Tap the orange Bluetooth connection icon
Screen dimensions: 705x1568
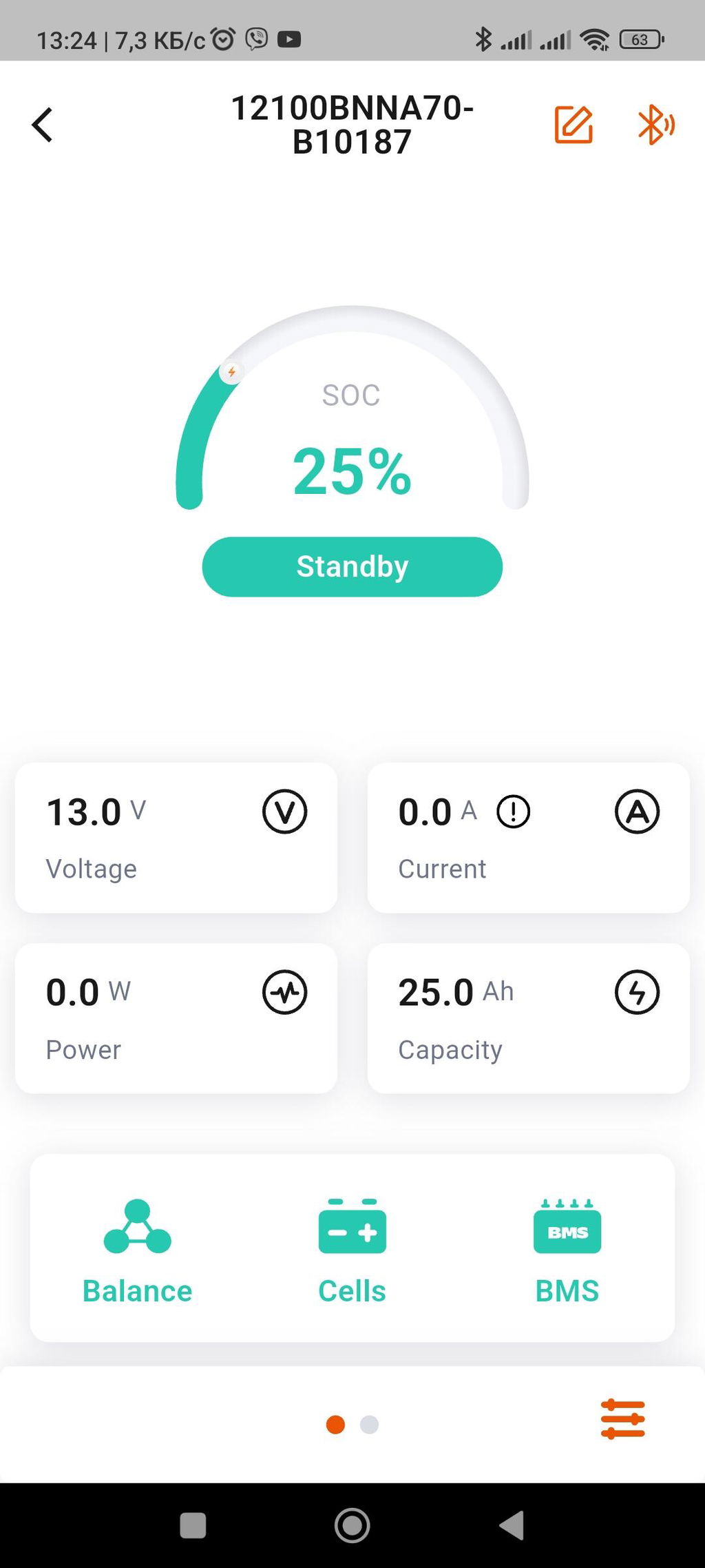coord(656,125)
